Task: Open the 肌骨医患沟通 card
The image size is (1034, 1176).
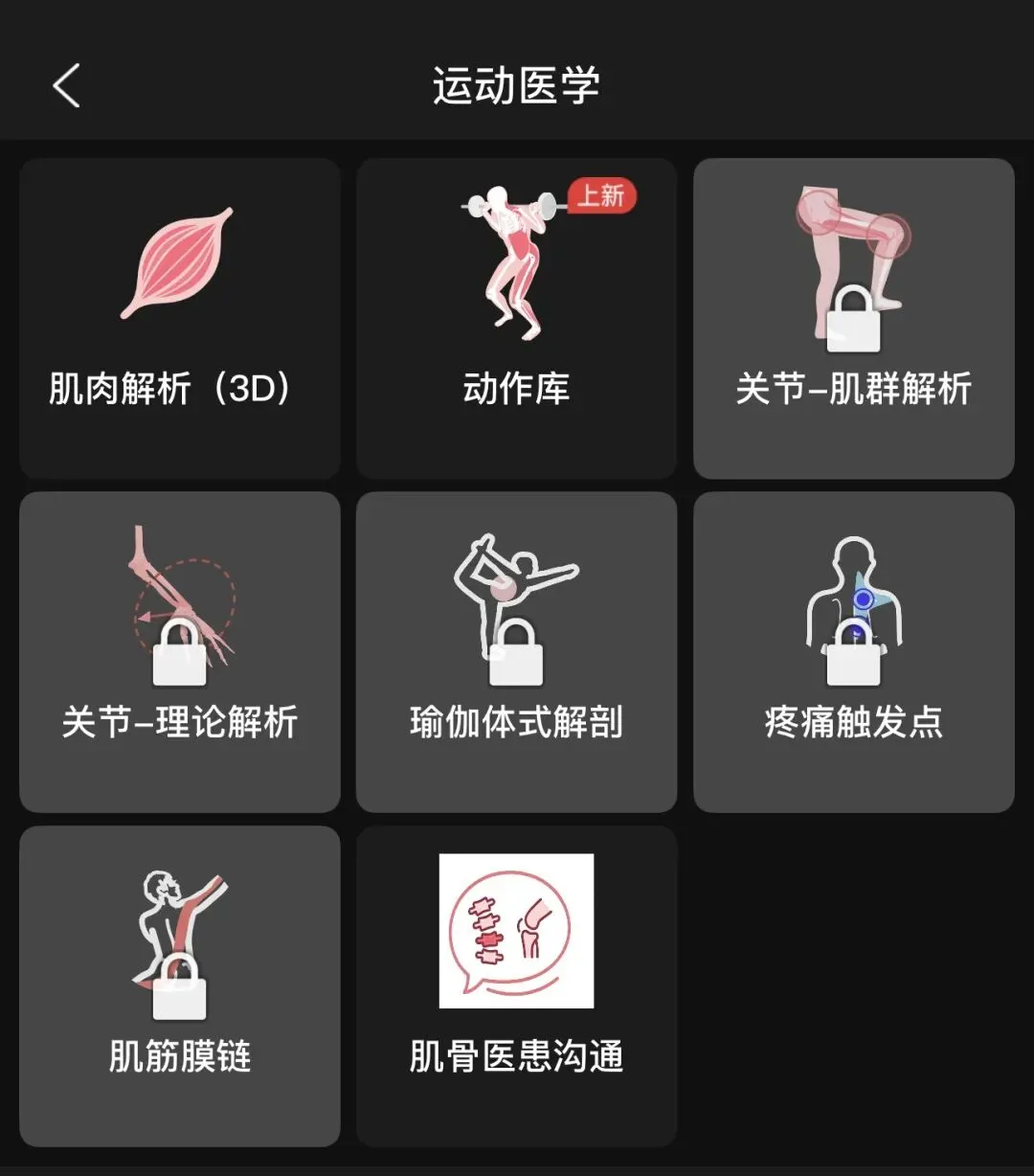Action: tap(517, 986)
